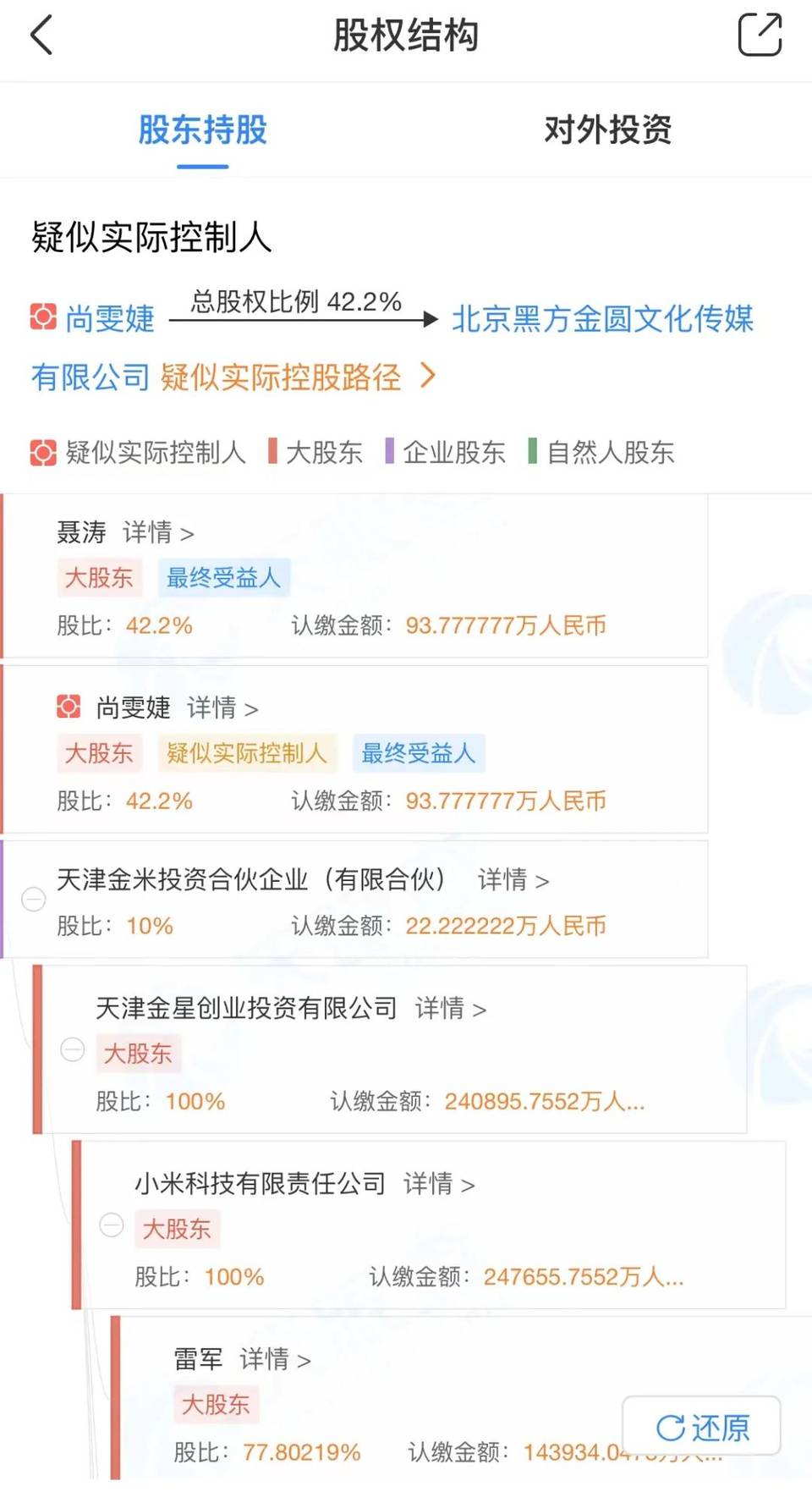Open 北京黑方金圆文化传媒有限公司 company link
Image resolution: width=812 pixels, height=1492 pixels.
[x=602, y=318]
